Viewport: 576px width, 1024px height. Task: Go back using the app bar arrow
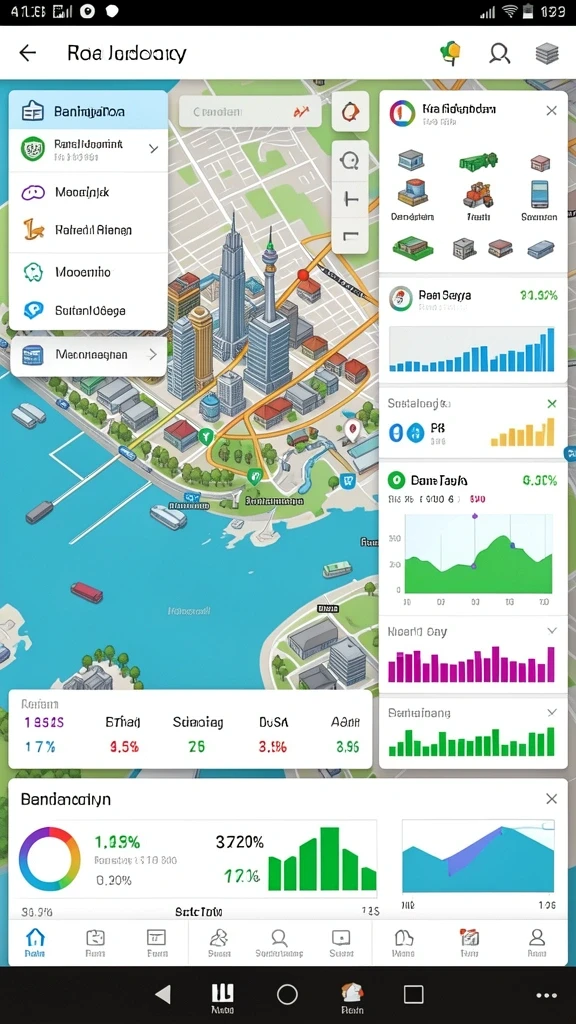(27, 53)
